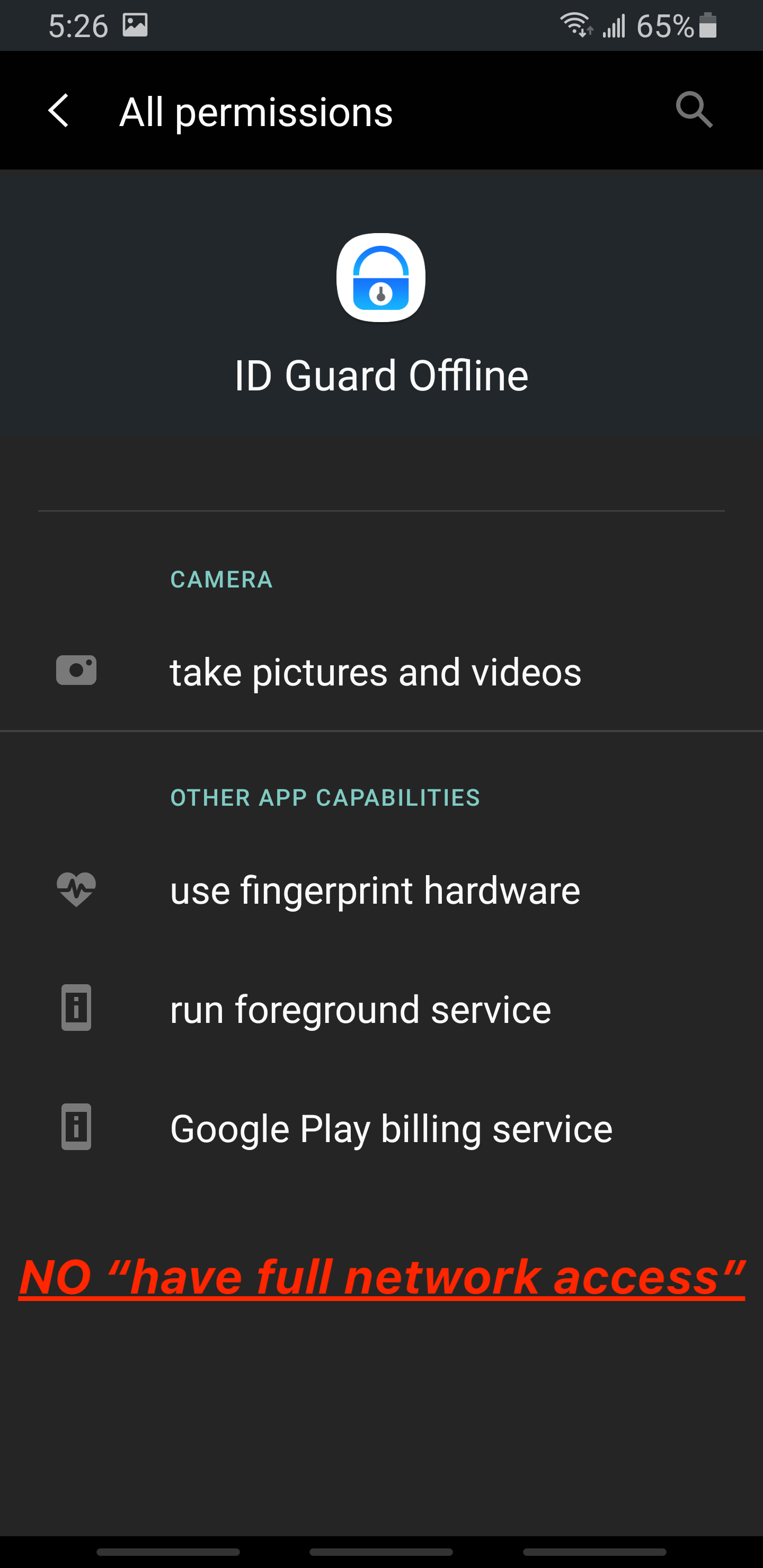View run foreground service details
The width and height of the screenshot is (763, 1568).
pyautogui.click(x=360, y=1009)
